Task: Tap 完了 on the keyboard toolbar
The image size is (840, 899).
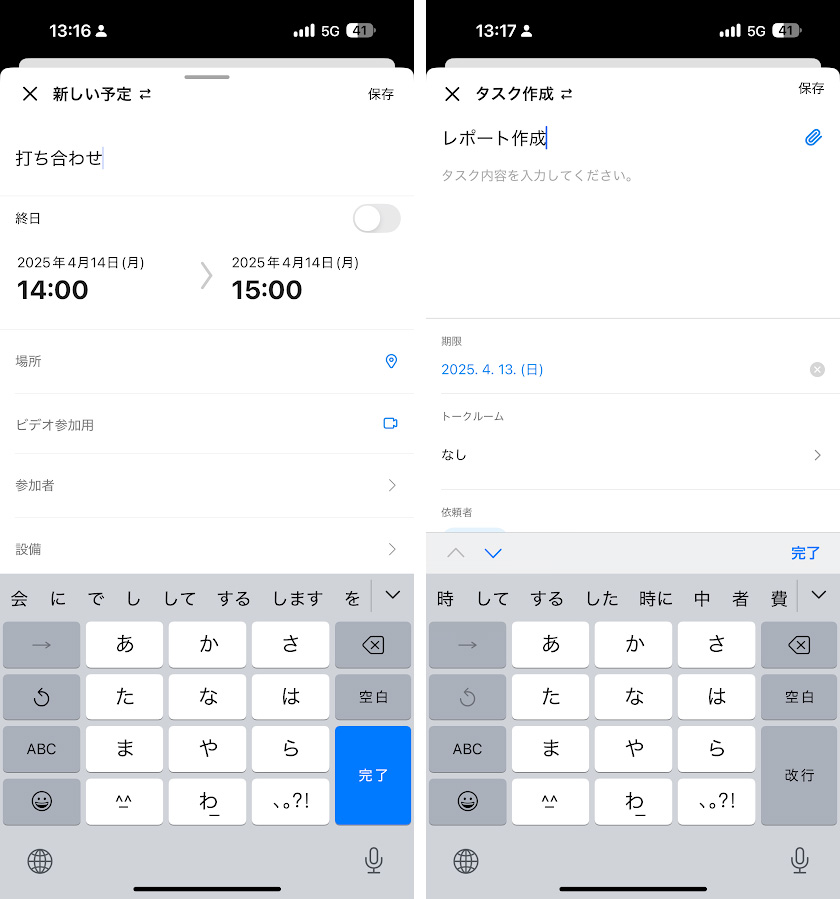Action: (805, 553)
